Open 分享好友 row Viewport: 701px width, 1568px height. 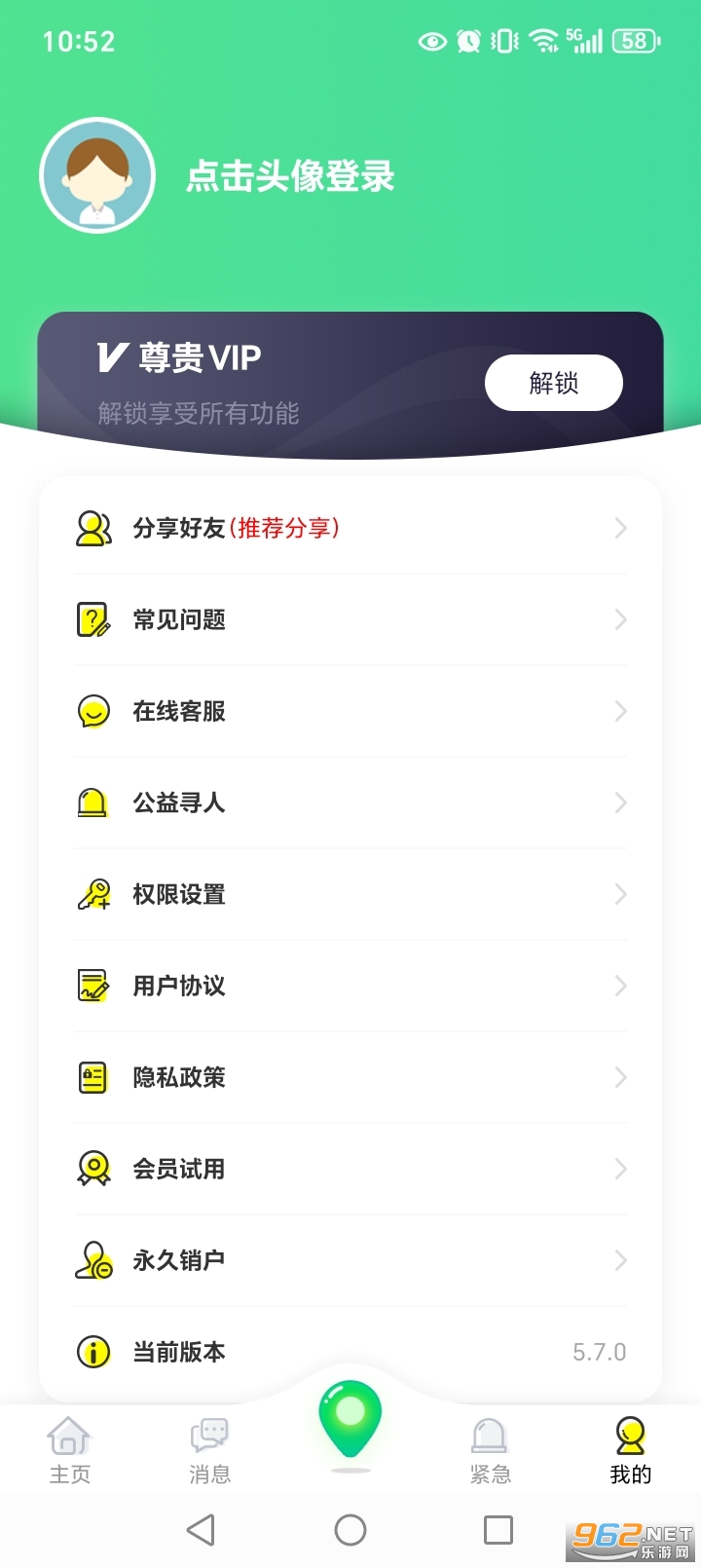pyautogui.click(x=350, y=528)
